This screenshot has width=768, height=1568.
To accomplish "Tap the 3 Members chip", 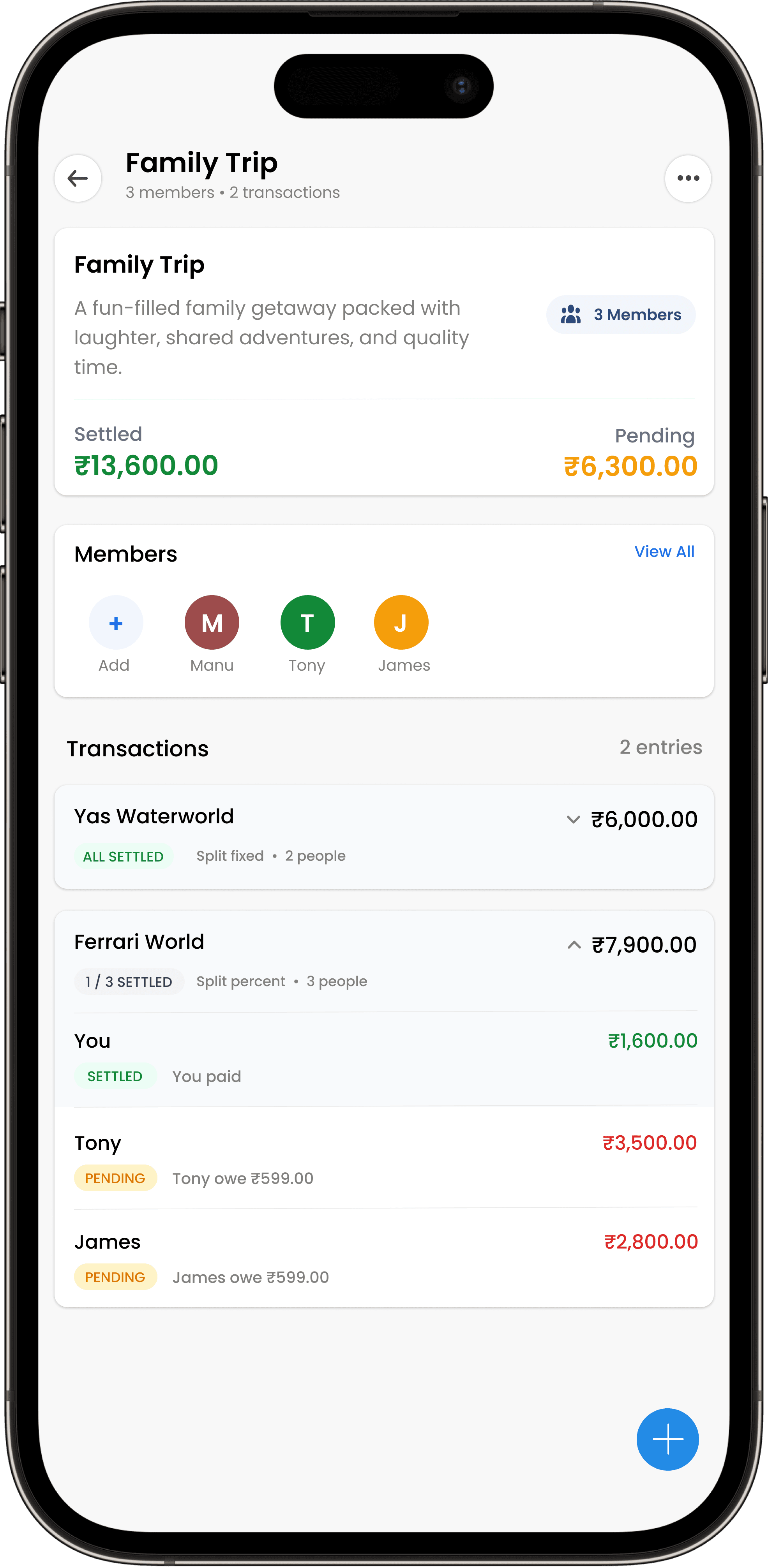I will tap(621, 315).
